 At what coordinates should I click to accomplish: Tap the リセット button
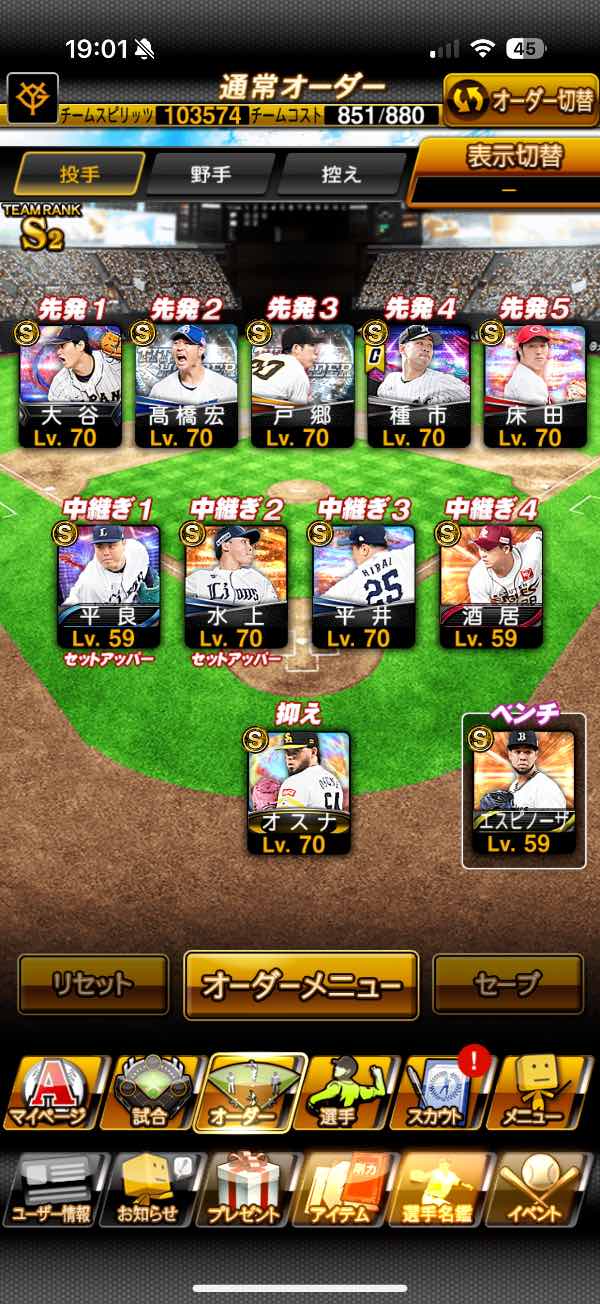pos(93,985)
